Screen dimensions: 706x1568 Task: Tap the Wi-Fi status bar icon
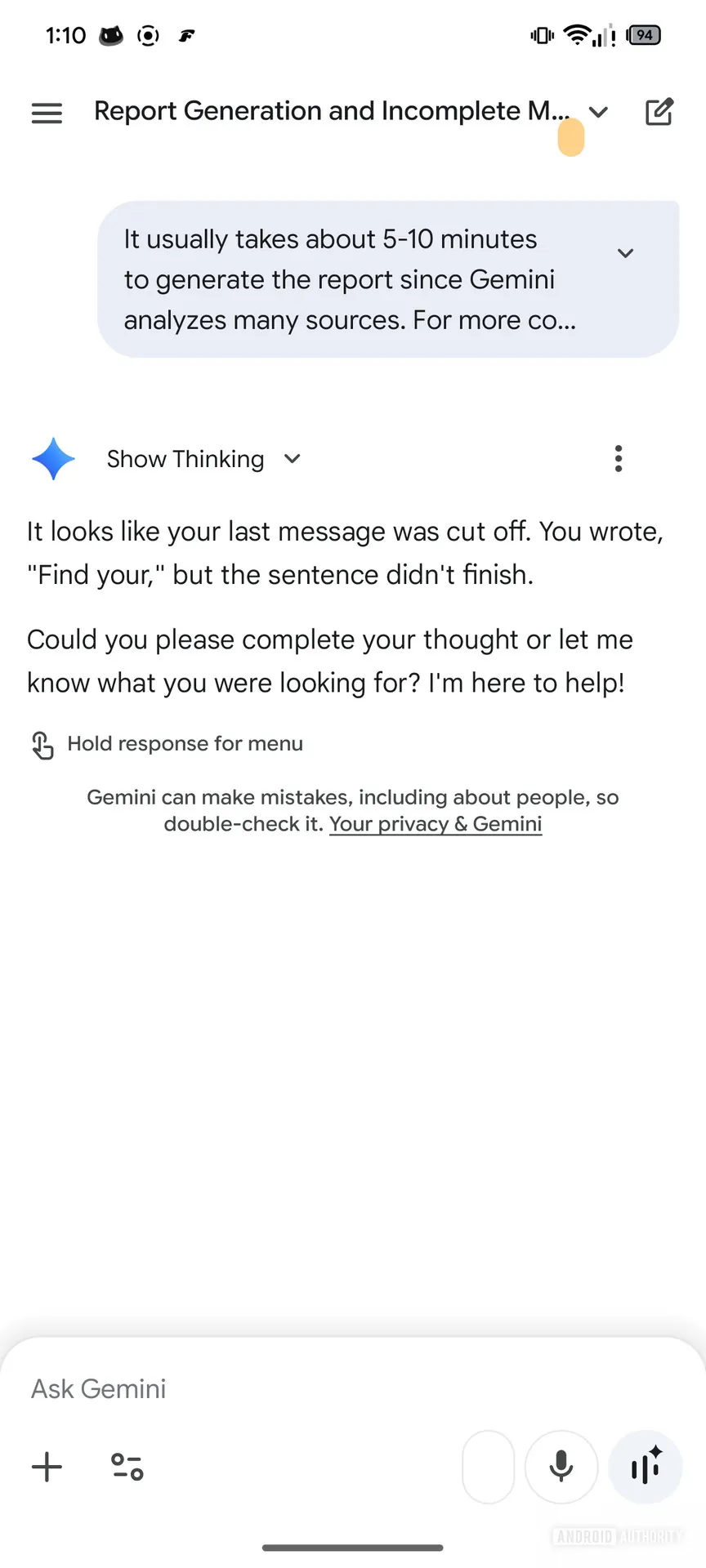(577, 34)
